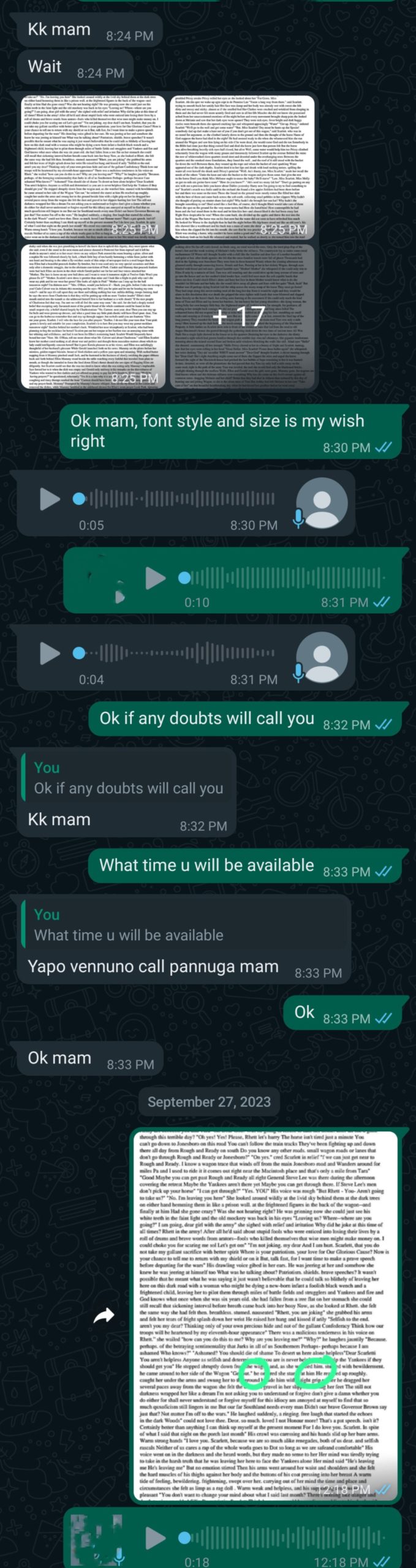This screenshot has height=1568, width=416.
Task: Jump to quoted message 'Ok if any doubts will call you'
Action: pos(127,779)
